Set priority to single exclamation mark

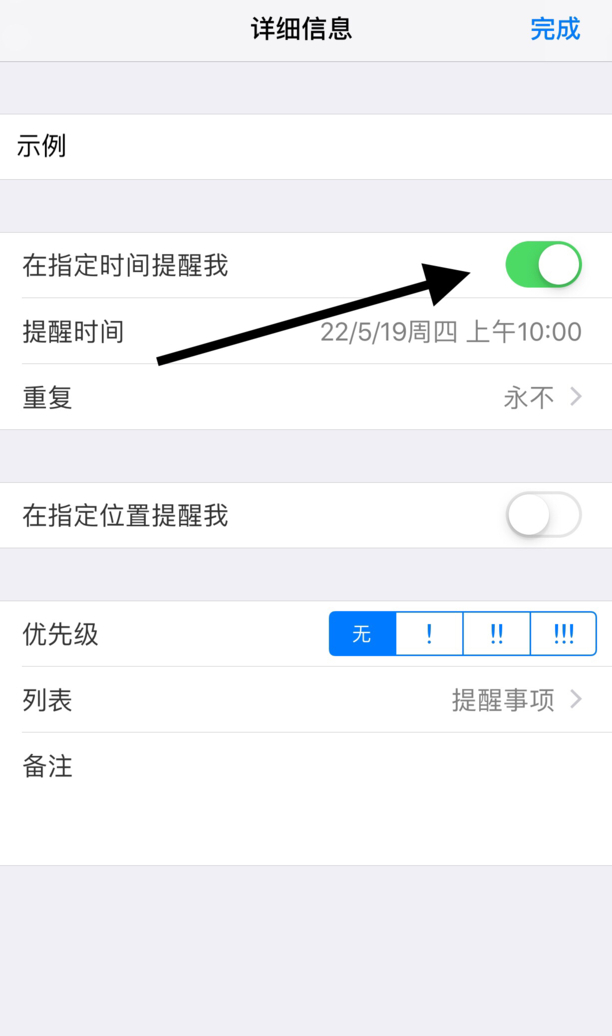coord(430,634)
